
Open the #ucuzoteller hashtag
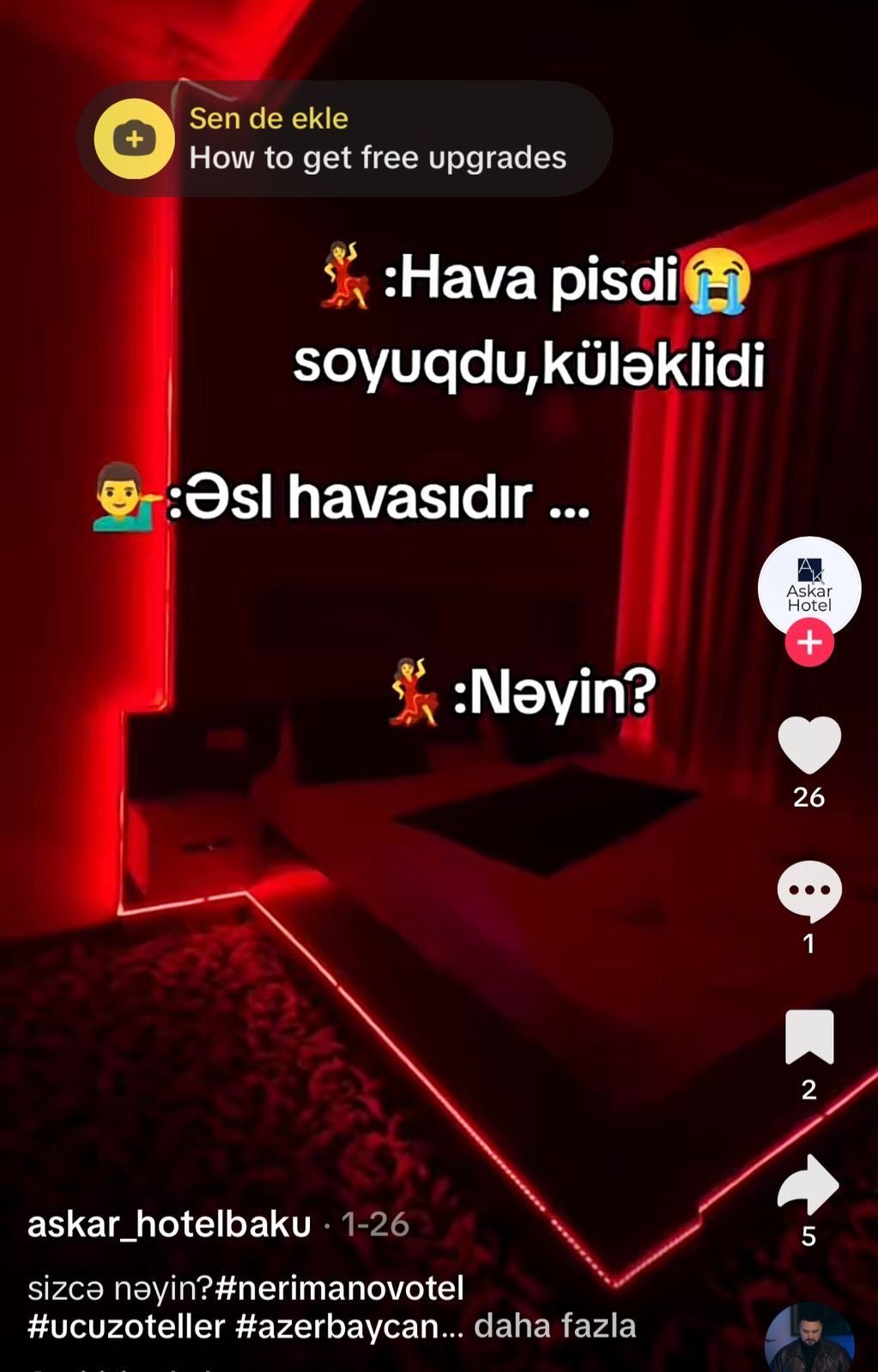[126, 1327]
